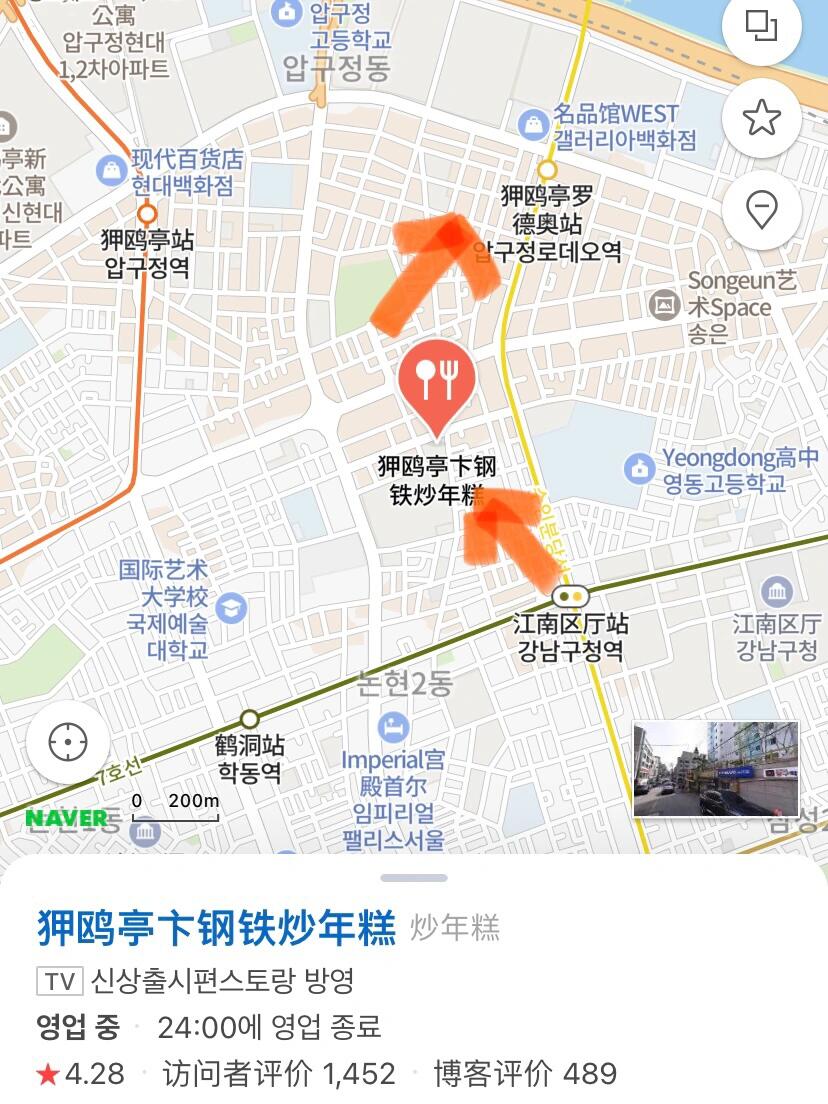Save this place with the star button
This screenshot has height=1104, width=828.
[x=762, y=118]
